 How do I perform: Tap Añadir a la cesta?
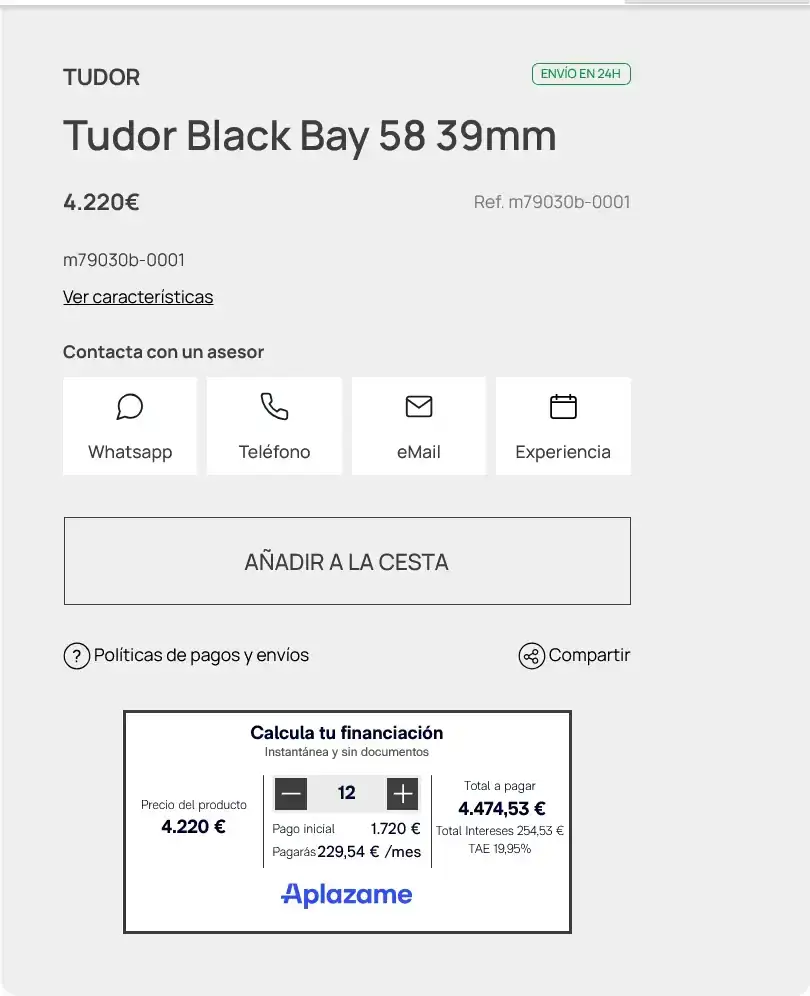tap(347, 561)
